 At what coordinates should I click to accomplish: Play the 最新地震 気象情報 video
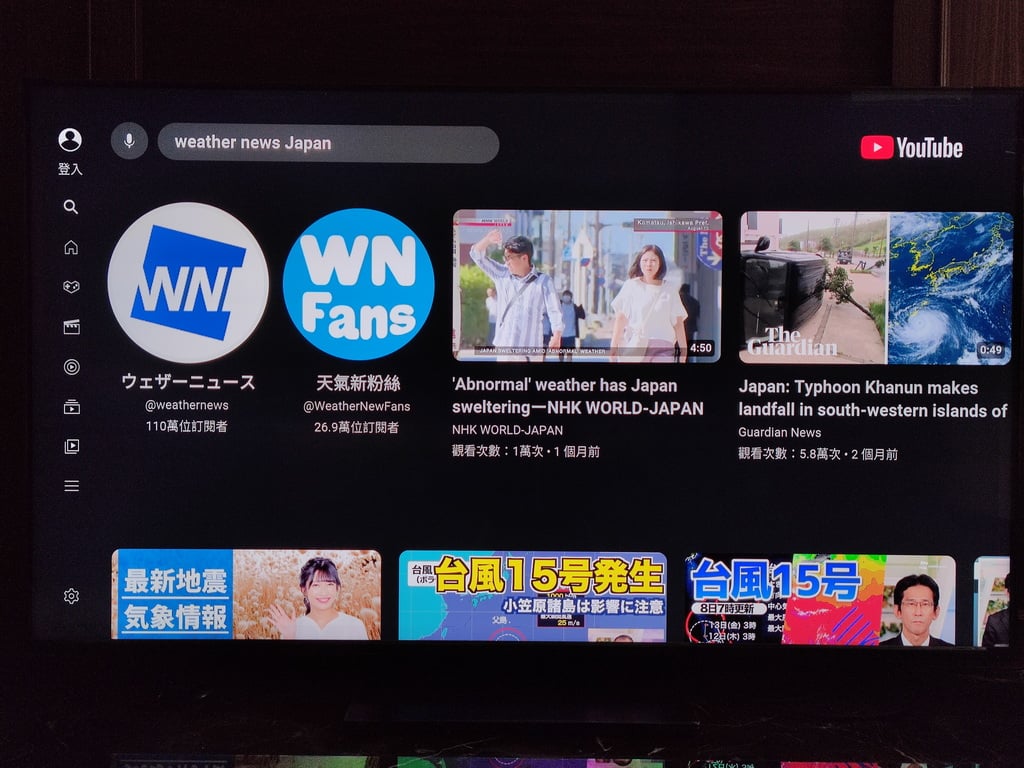[246, 594]
